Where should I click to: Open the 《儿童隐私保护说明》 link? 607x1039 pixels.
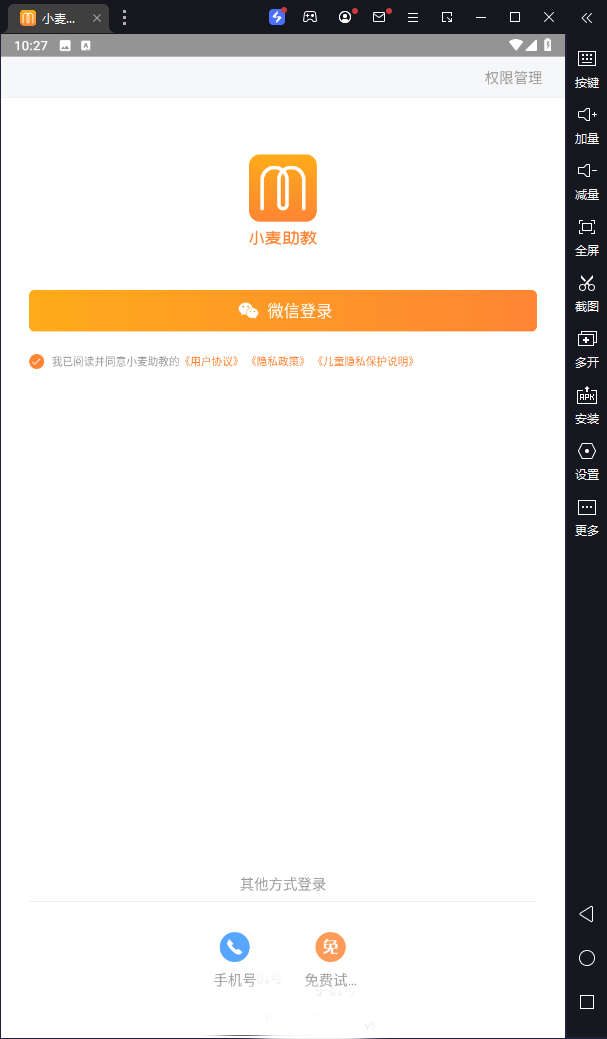pos(365,362)
